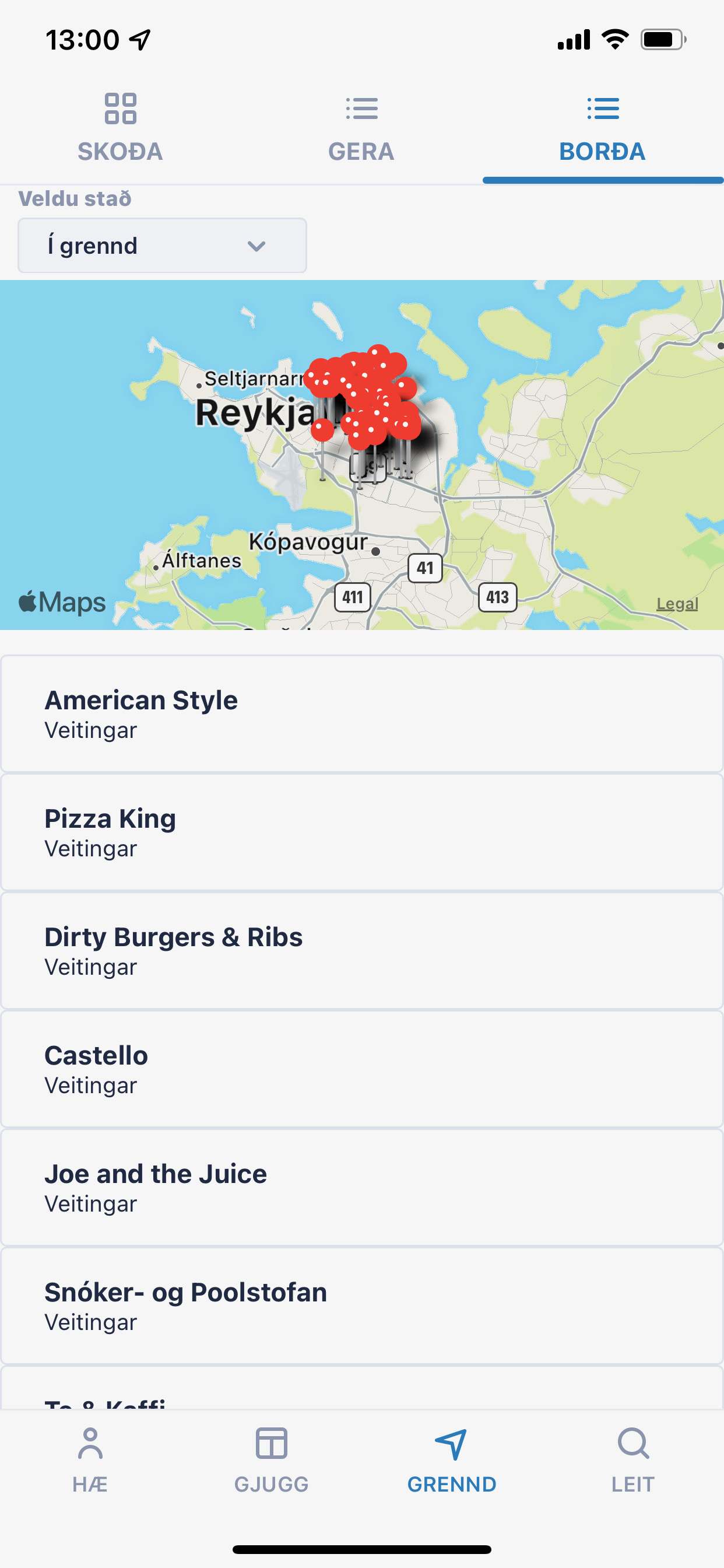Select Joe and the Juice
Image resolution: width=724 pixels, height=1568 pixels.
coord(362,1187)
